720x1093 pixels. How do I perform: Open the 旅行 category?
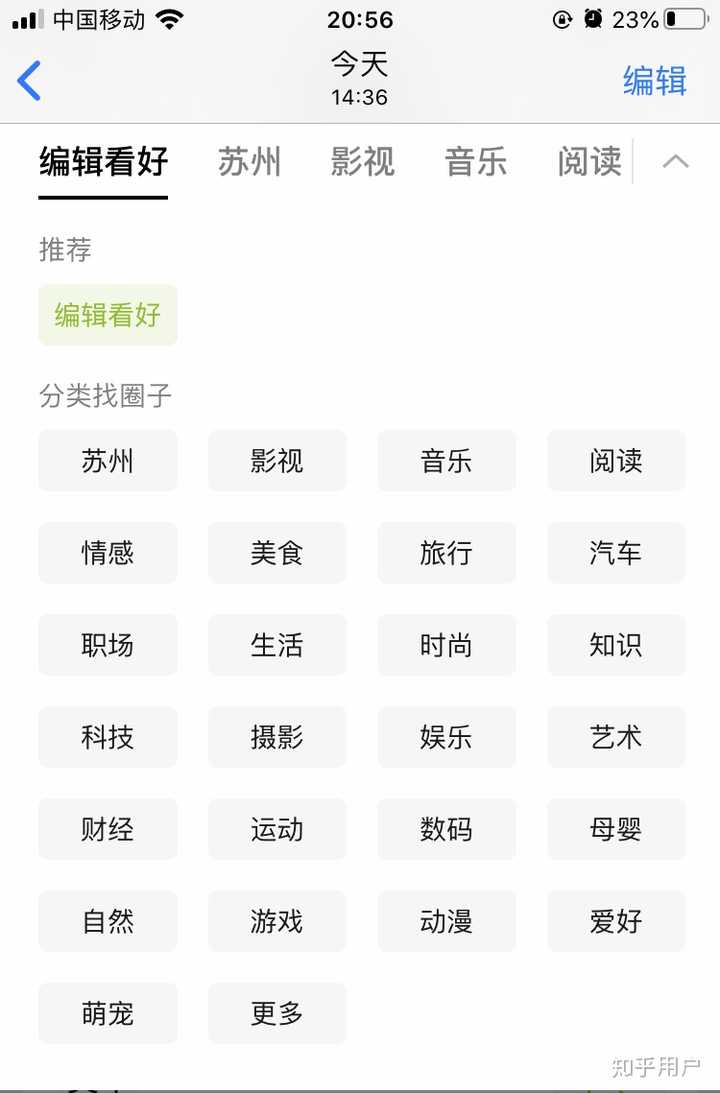447,553
